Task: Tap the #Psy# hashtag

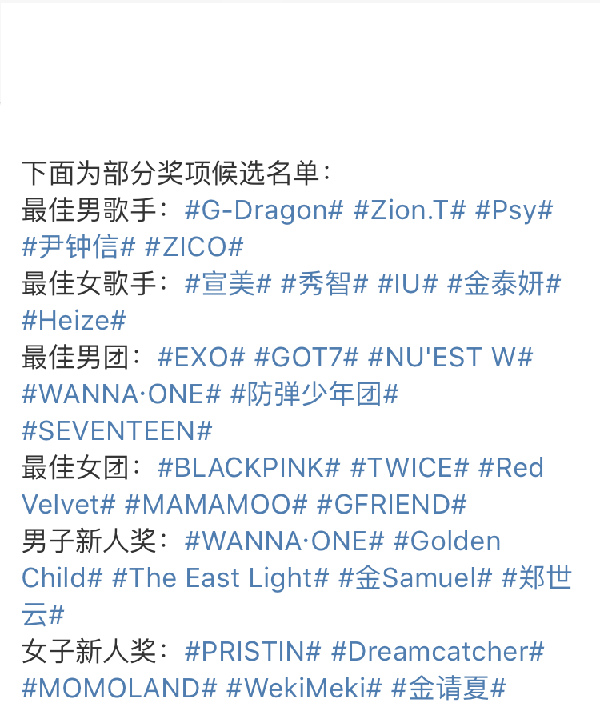Action: [x=514, y=210]
